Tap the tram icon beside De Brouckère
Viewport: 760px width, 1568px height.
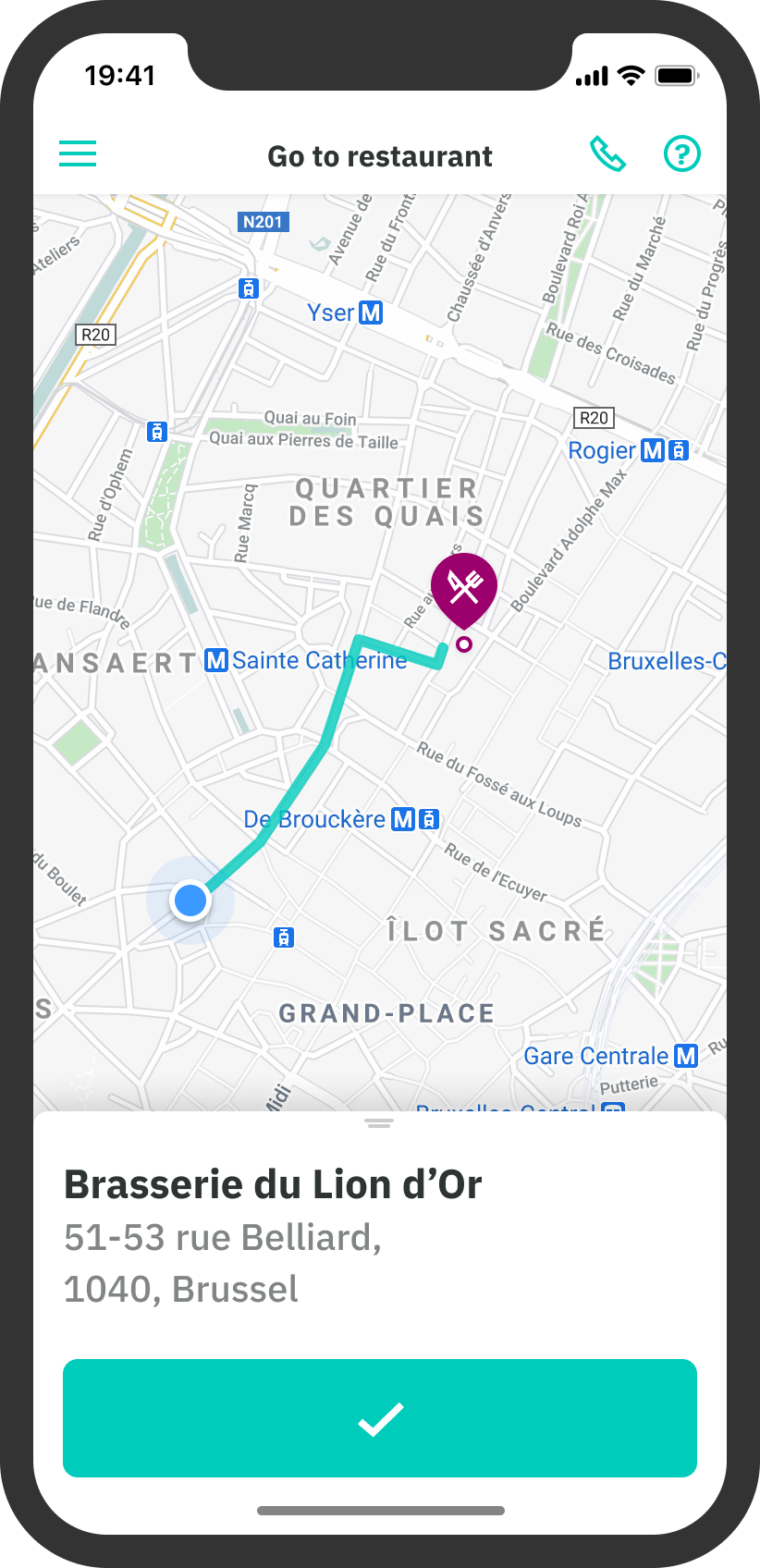pyautogui.click(x=427, y=819)
